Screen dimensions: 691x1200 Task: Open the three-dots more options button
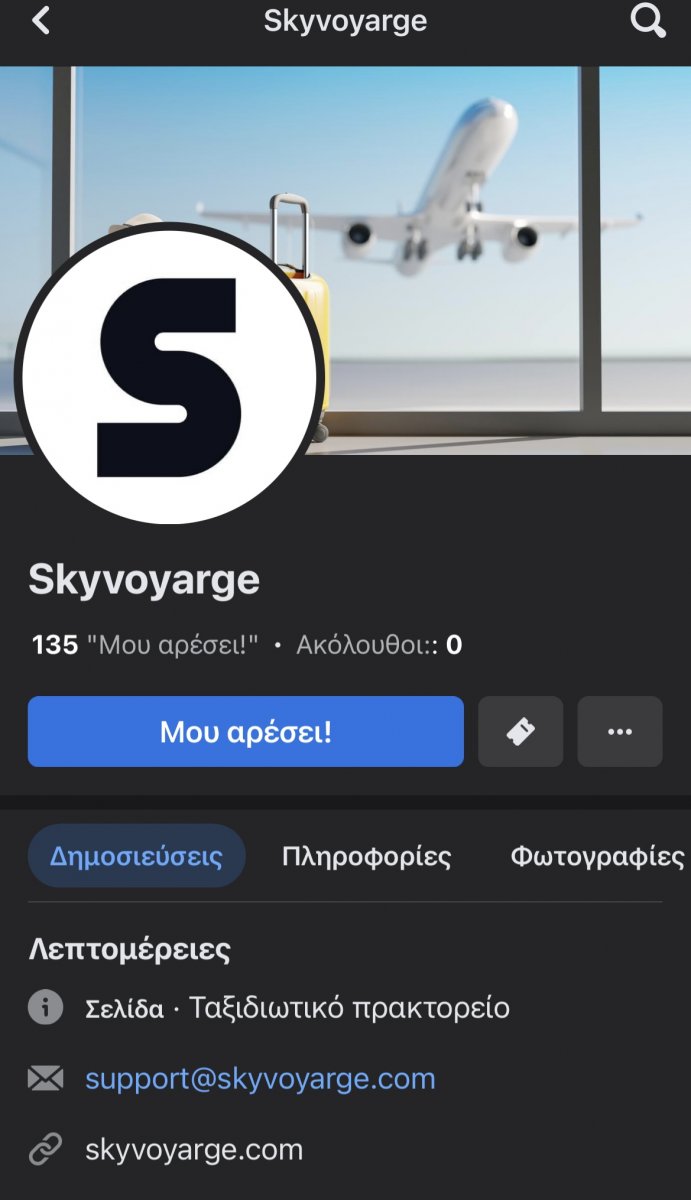click(x=620, y=732)
